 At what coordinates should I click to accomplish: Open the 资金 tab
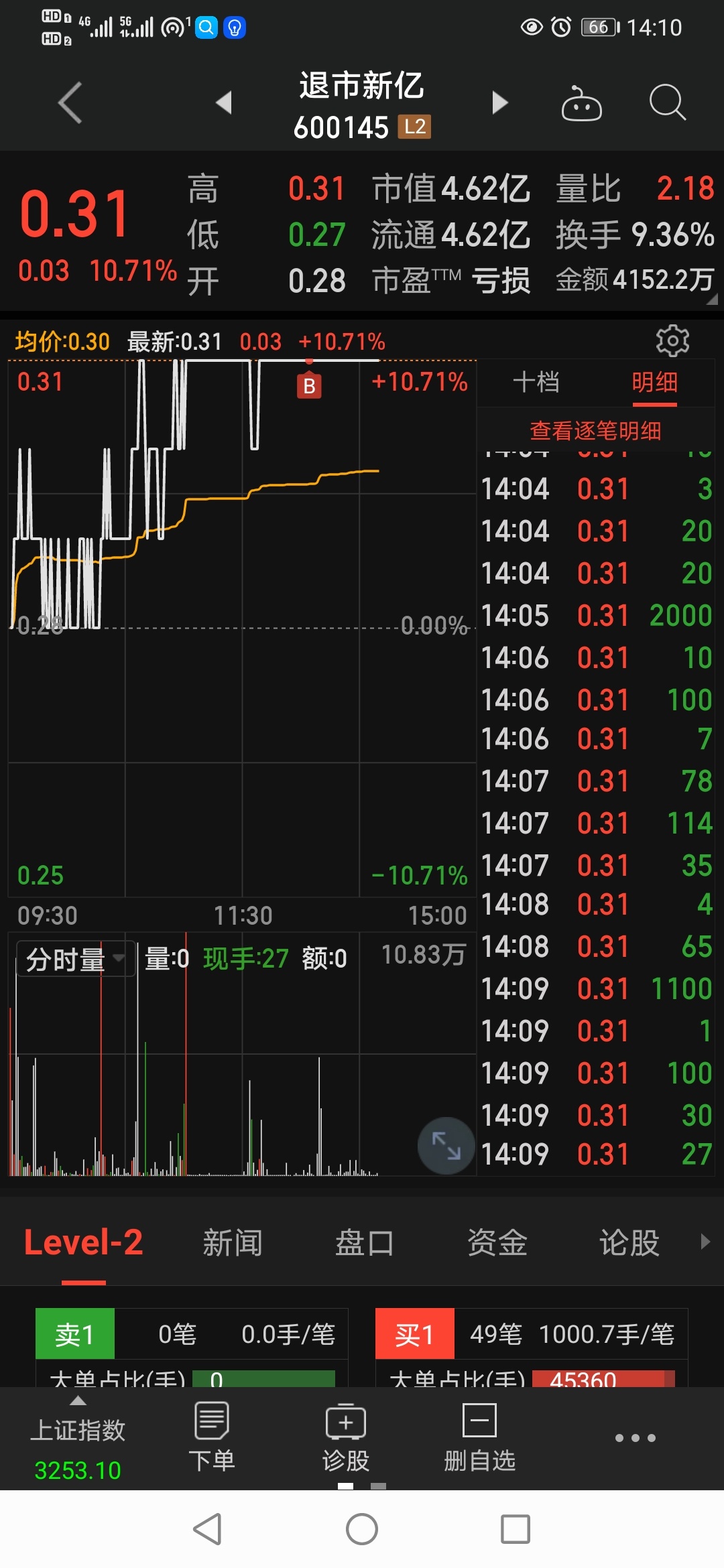pos(497,1243)
